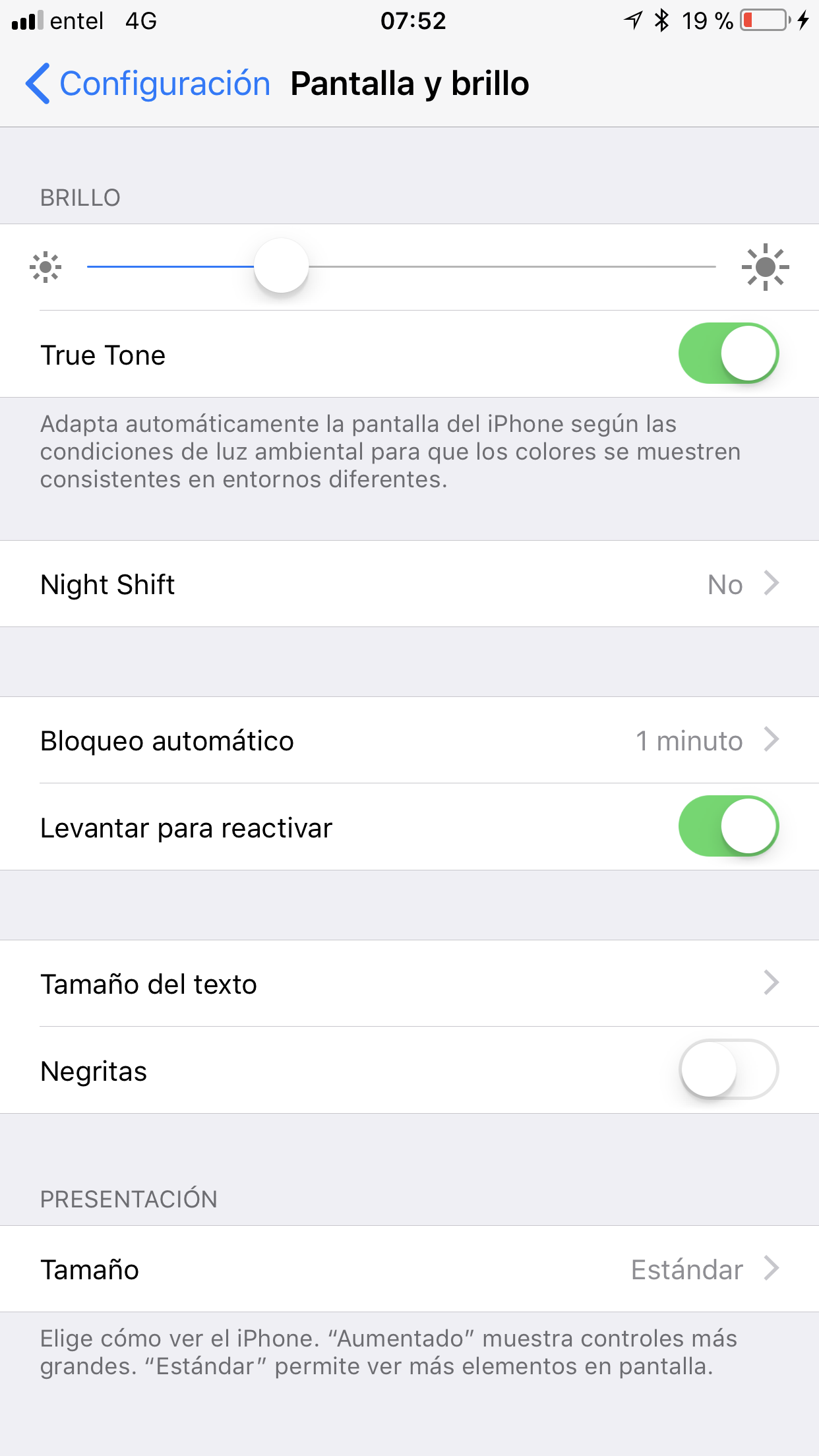Turn off True Tone

pyautogui.click(x=728, y=353)
